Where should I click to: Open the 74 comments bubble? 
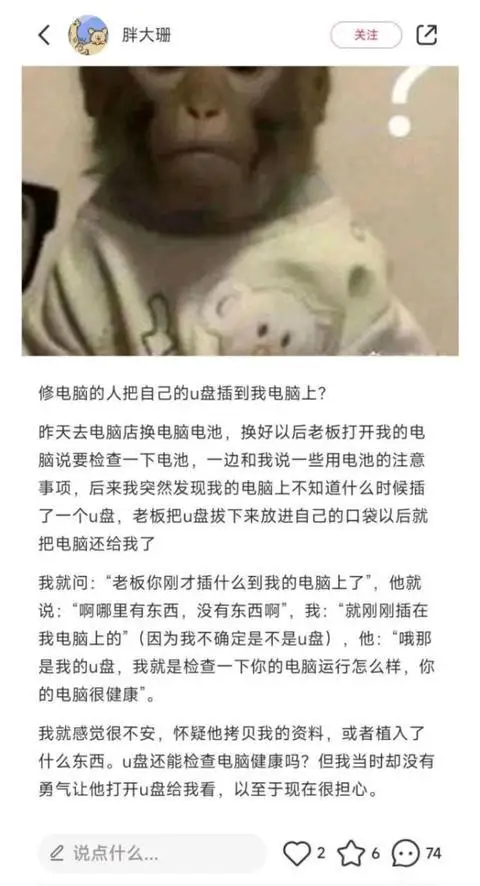(407, 853)
